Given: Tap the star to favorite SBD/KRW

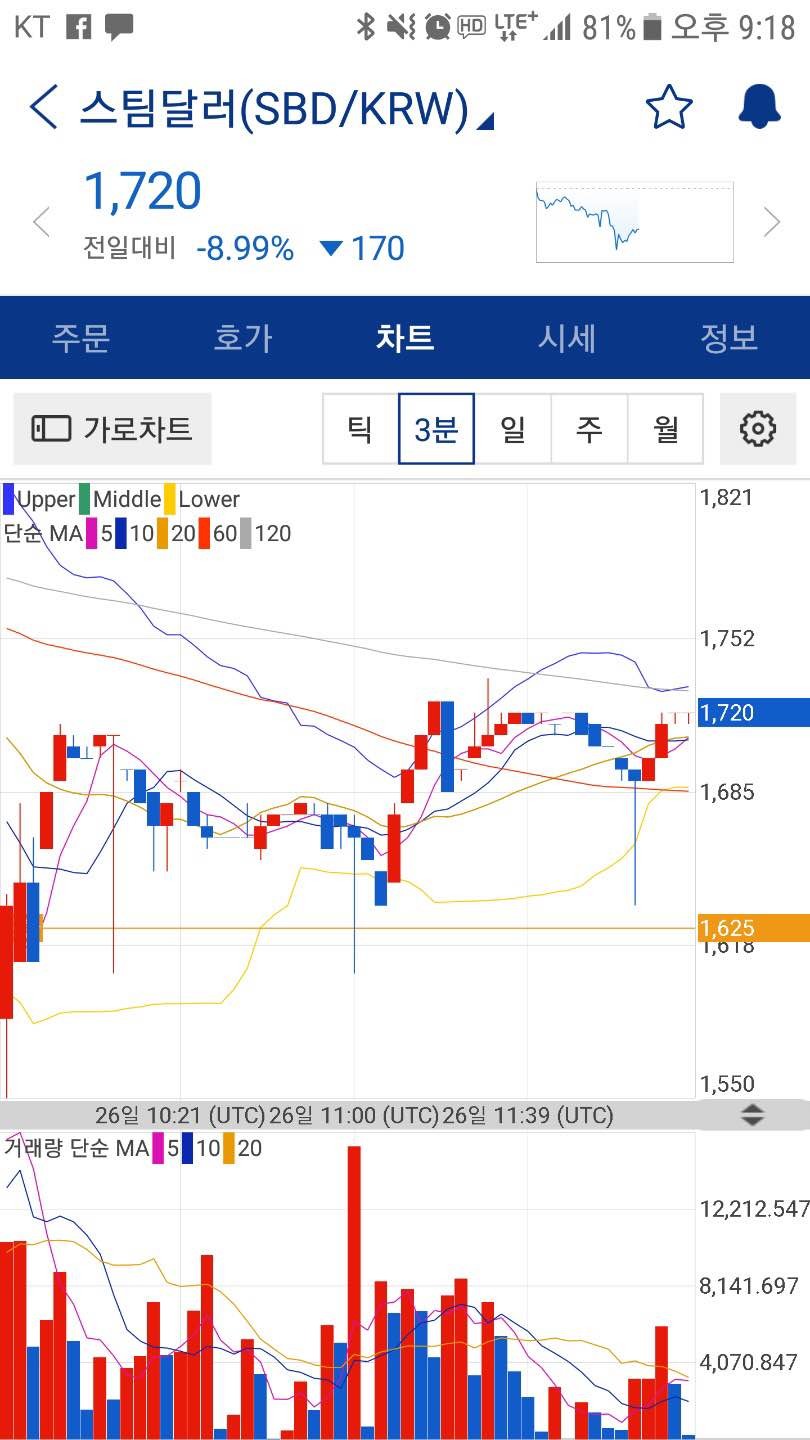Looking at the screenshot, I should click(x=669, y=106).
